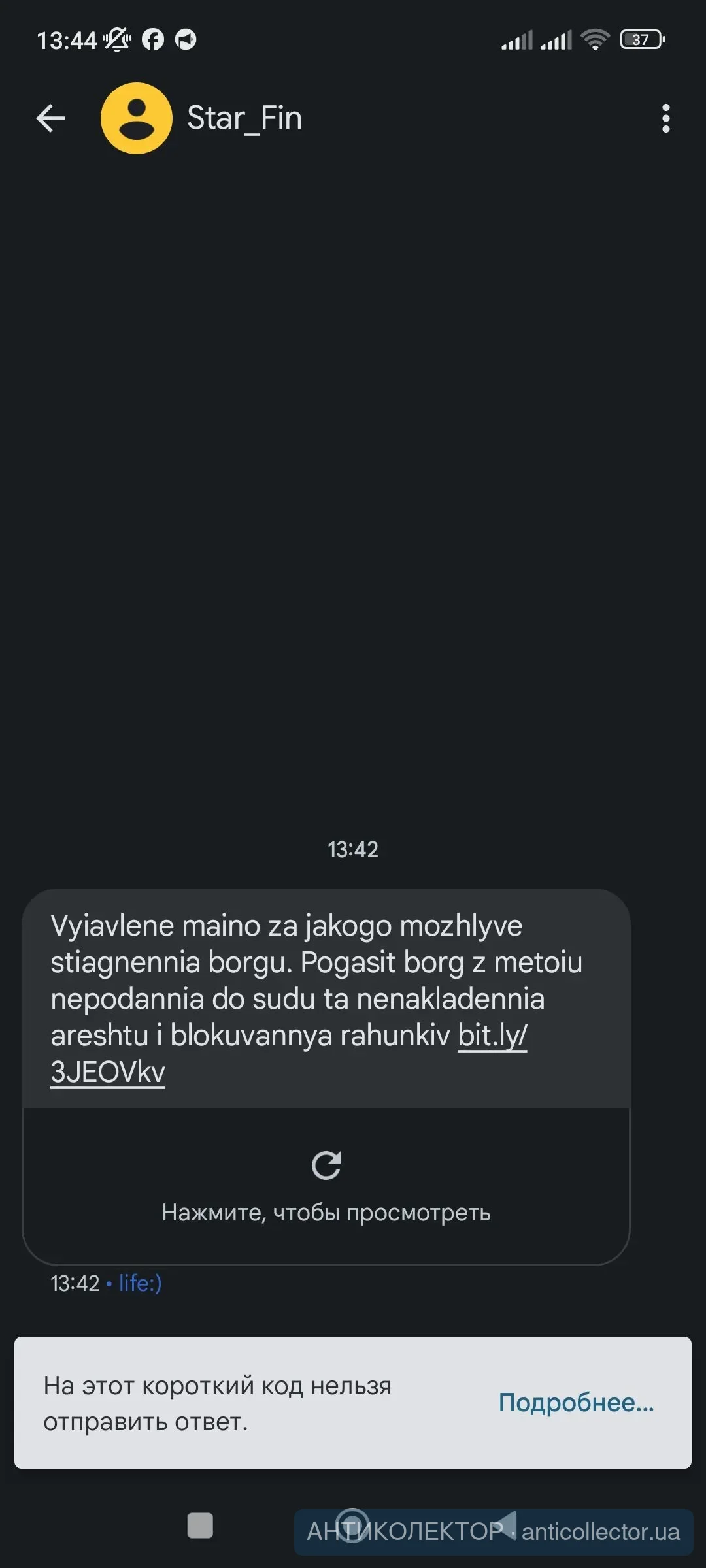Image resolution: width=706 pixels, height=1568 pixels.
Task: Go back to the conversations list
Action: pyautogui.click(x=50, y=118)
